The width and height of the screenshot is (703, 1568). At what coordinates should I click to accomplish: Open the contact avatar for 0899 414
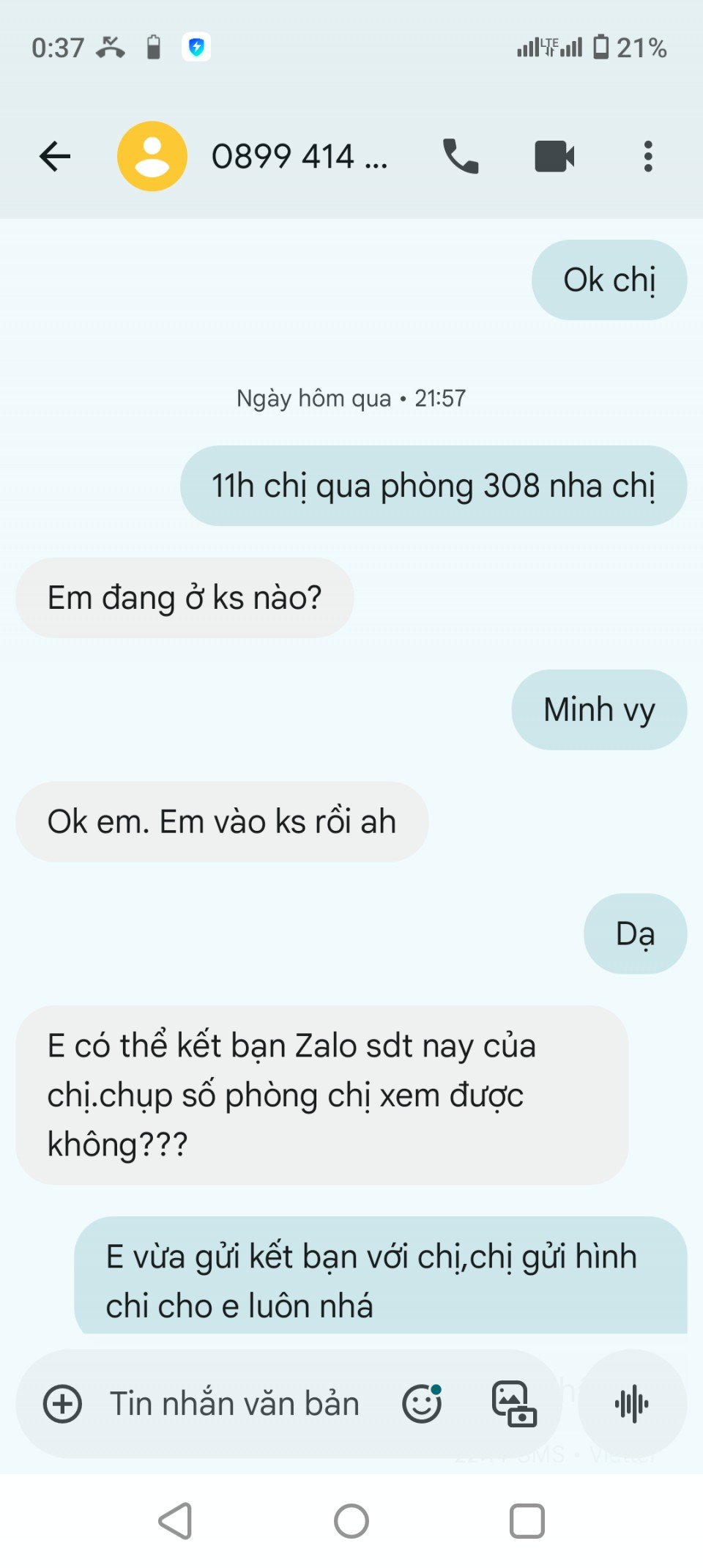coord(152,156)
